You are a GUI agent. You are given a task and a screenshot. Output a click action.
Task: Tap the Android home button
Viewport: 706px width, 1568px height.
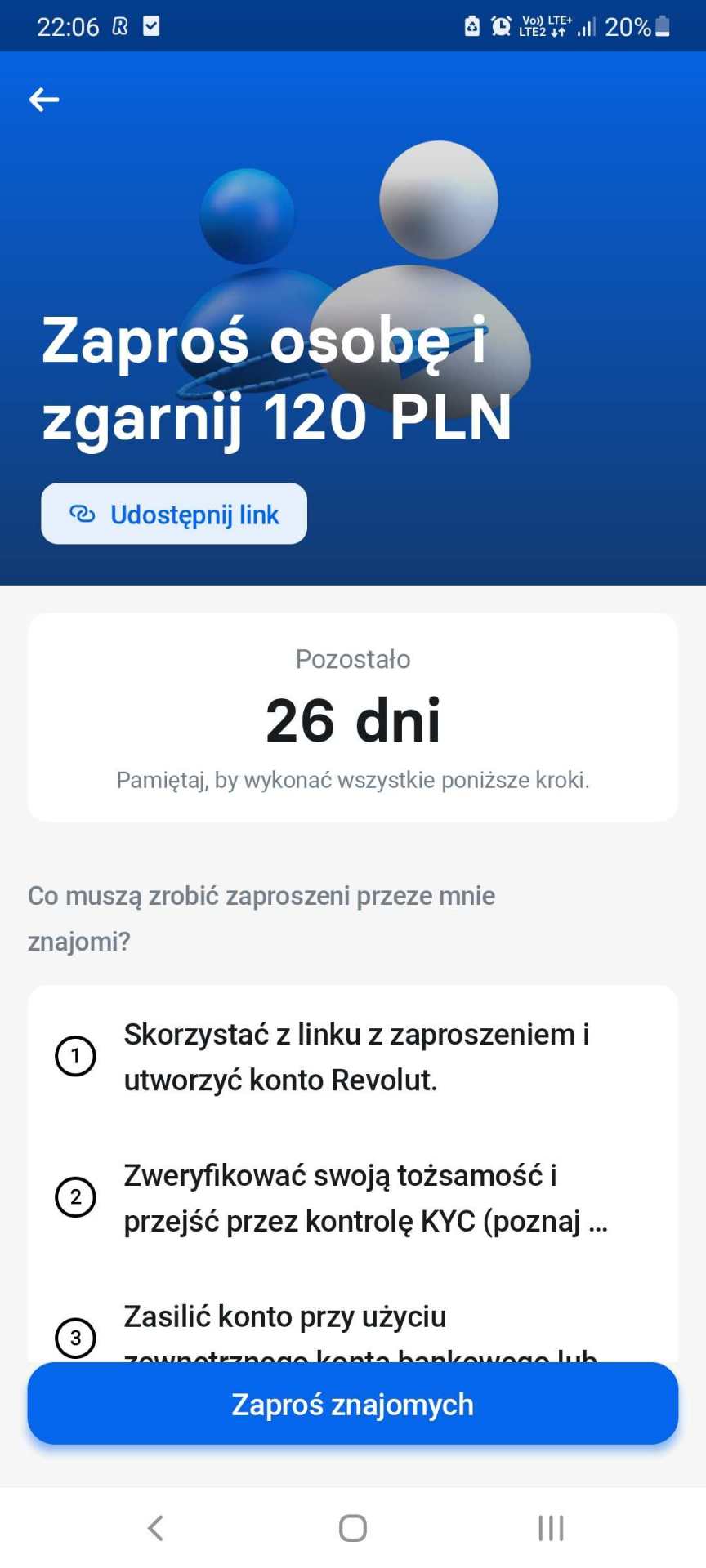click(x=351, y=1526)
